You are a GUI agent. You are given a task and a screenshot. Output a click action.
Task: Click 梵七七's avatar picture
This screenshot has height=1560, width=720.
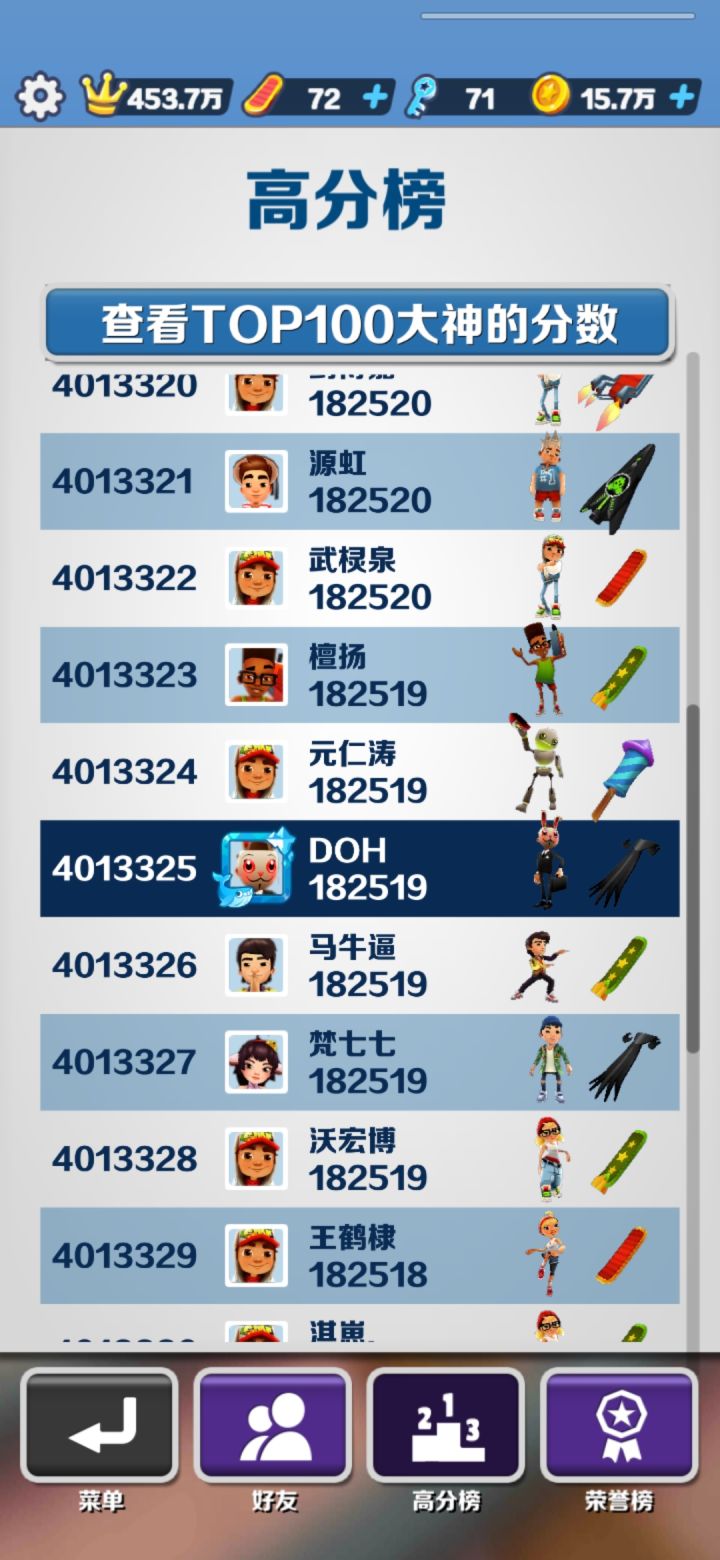pyautogui.click(x=257, y=1061)
